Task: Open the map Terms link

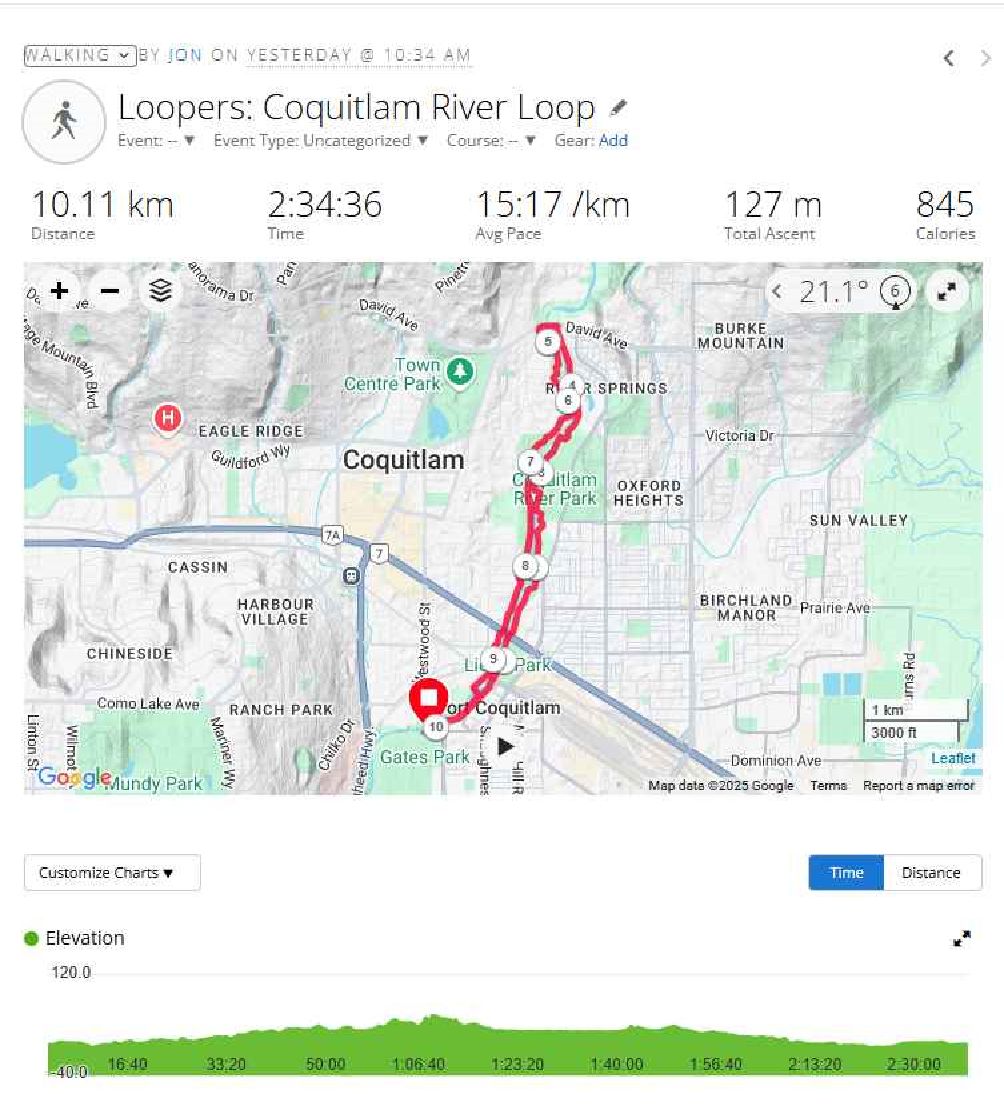Action: click(828, 786)
